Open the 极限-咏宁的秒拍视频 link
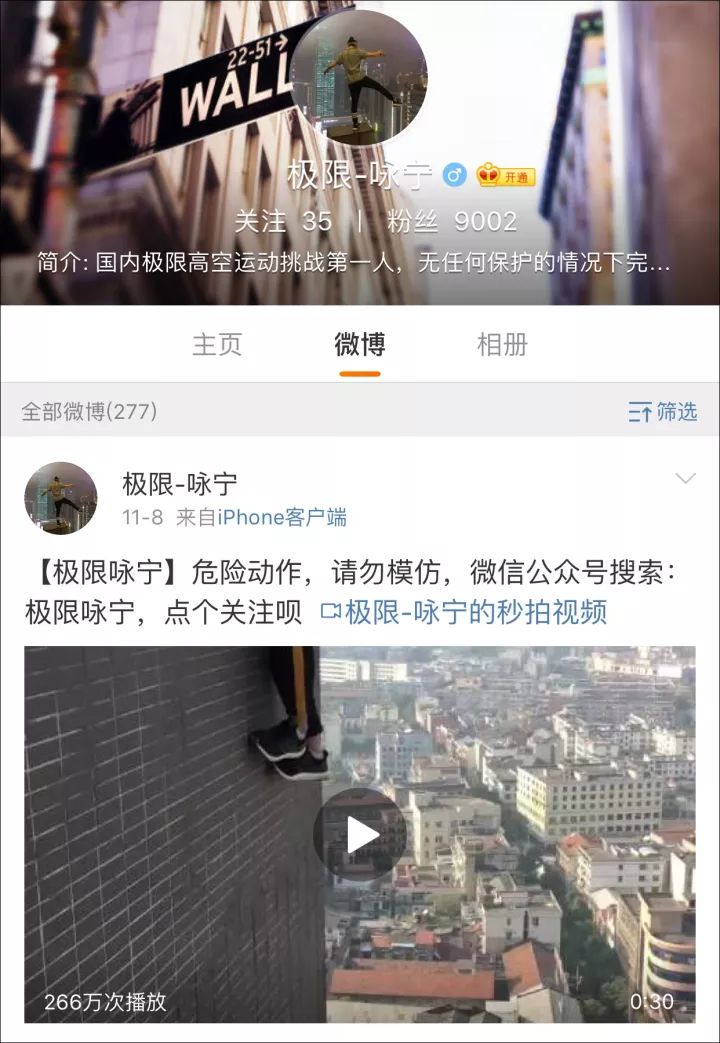 coord(464,612)
